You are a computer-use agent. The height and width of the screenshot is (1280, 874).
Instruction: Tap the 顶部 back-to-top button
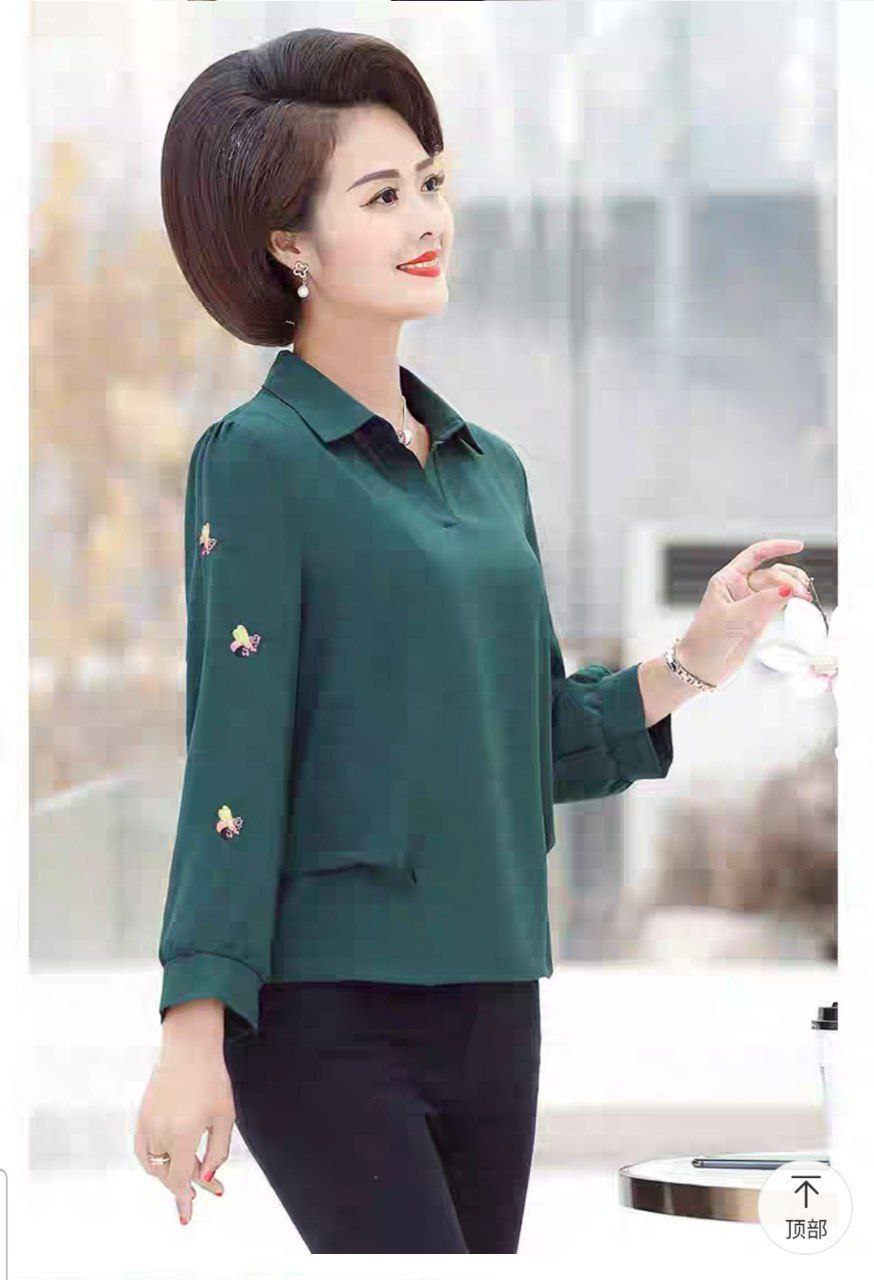pyautogui.click(x=805, y=1207)
